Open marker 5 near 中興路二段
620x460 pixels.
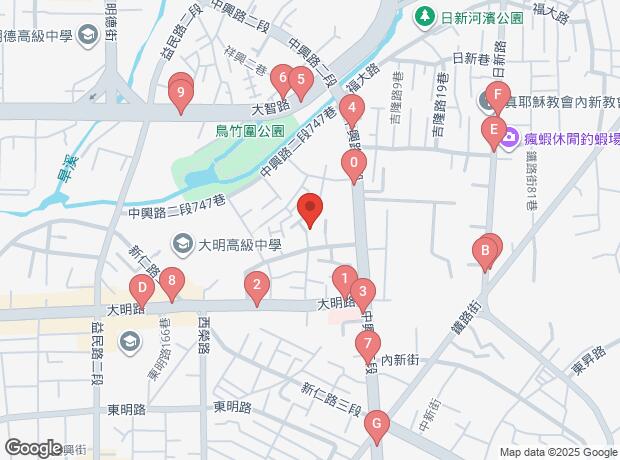coord(301,80)
